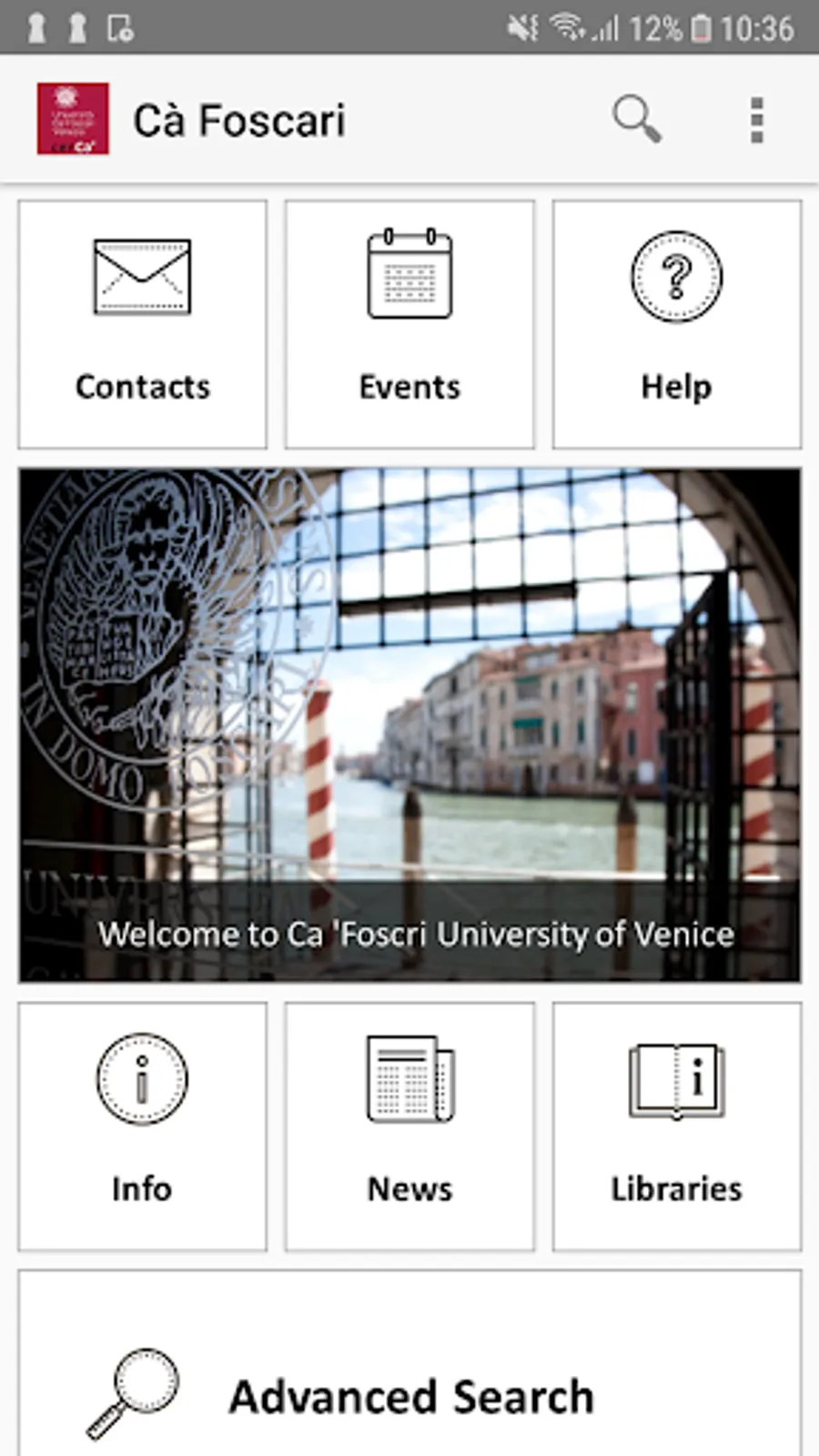Open the search icon in the app bar

click(x=636, y=119)
